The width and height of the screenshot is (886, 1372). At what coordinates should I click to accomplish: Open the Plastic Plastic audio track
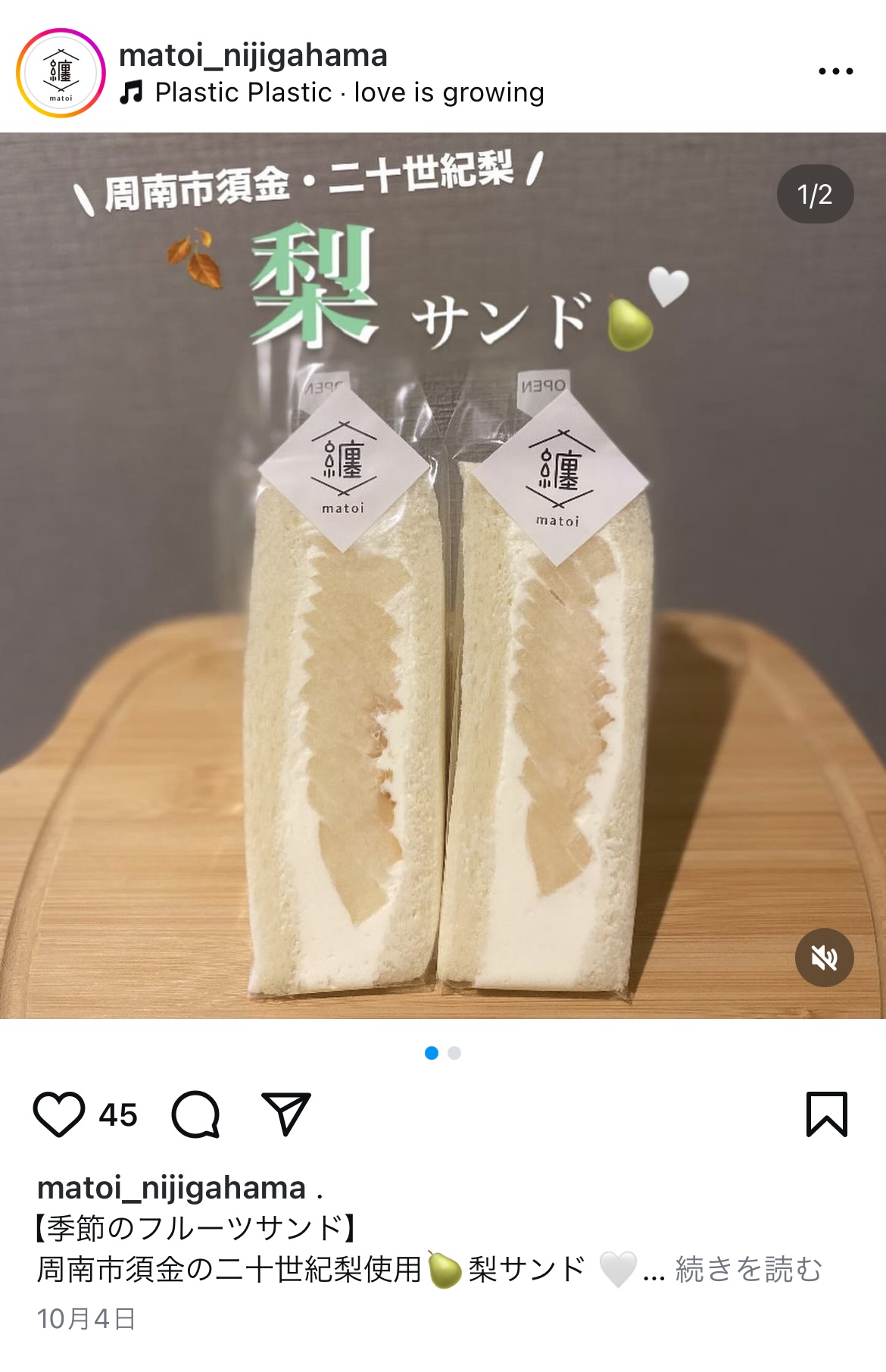(348, 92)
